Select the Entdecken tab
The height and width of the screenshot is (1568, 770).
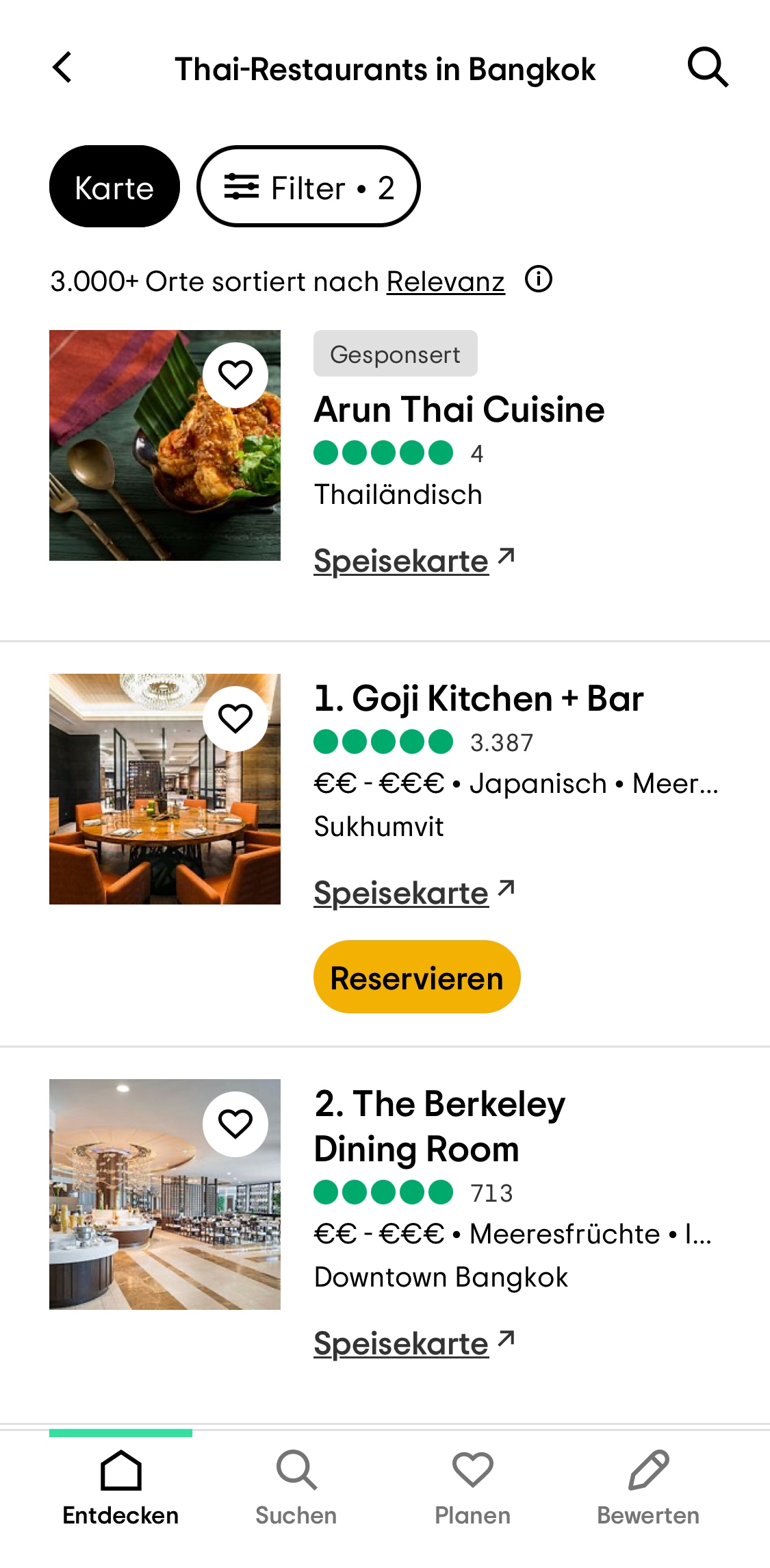[120, 1487]
